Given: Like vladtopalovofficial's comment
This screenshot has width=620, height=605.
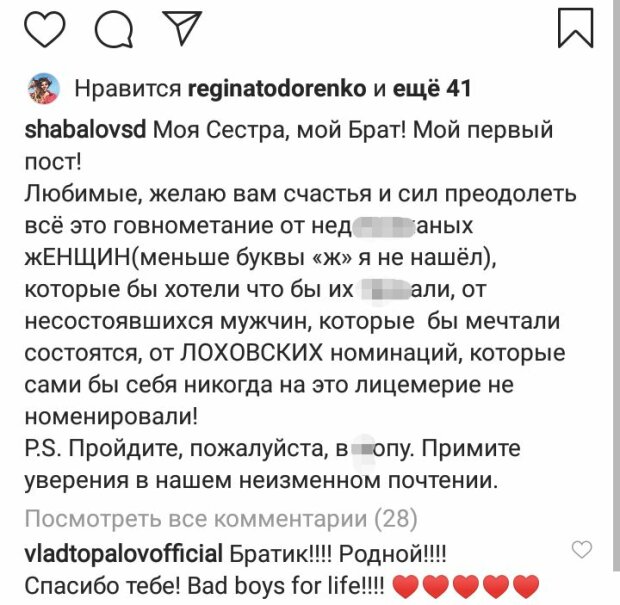Looking at the screenshot, I should click(581, 548).
